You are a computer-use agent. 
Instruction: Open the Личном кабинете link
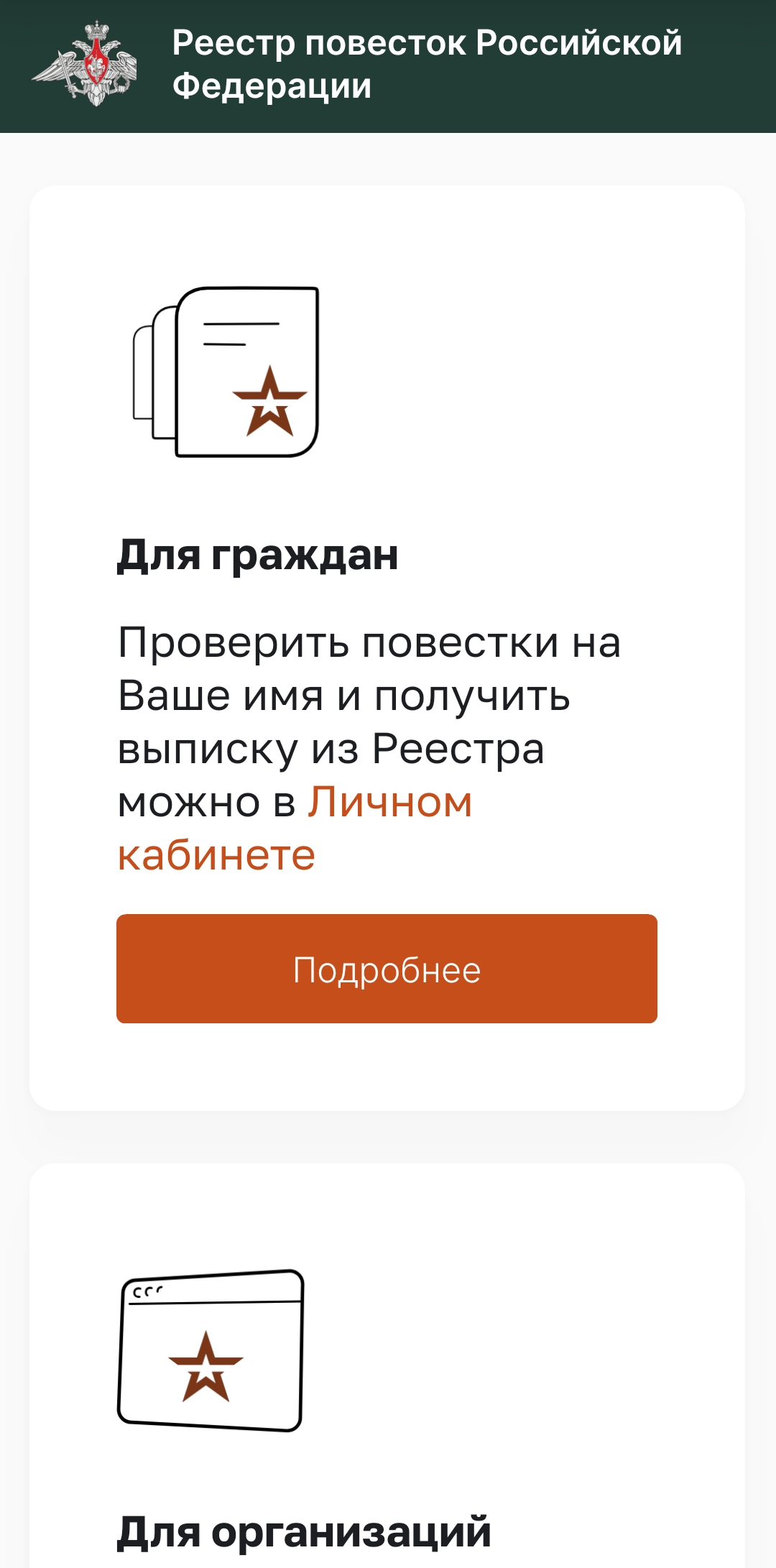tap(389, 803)
